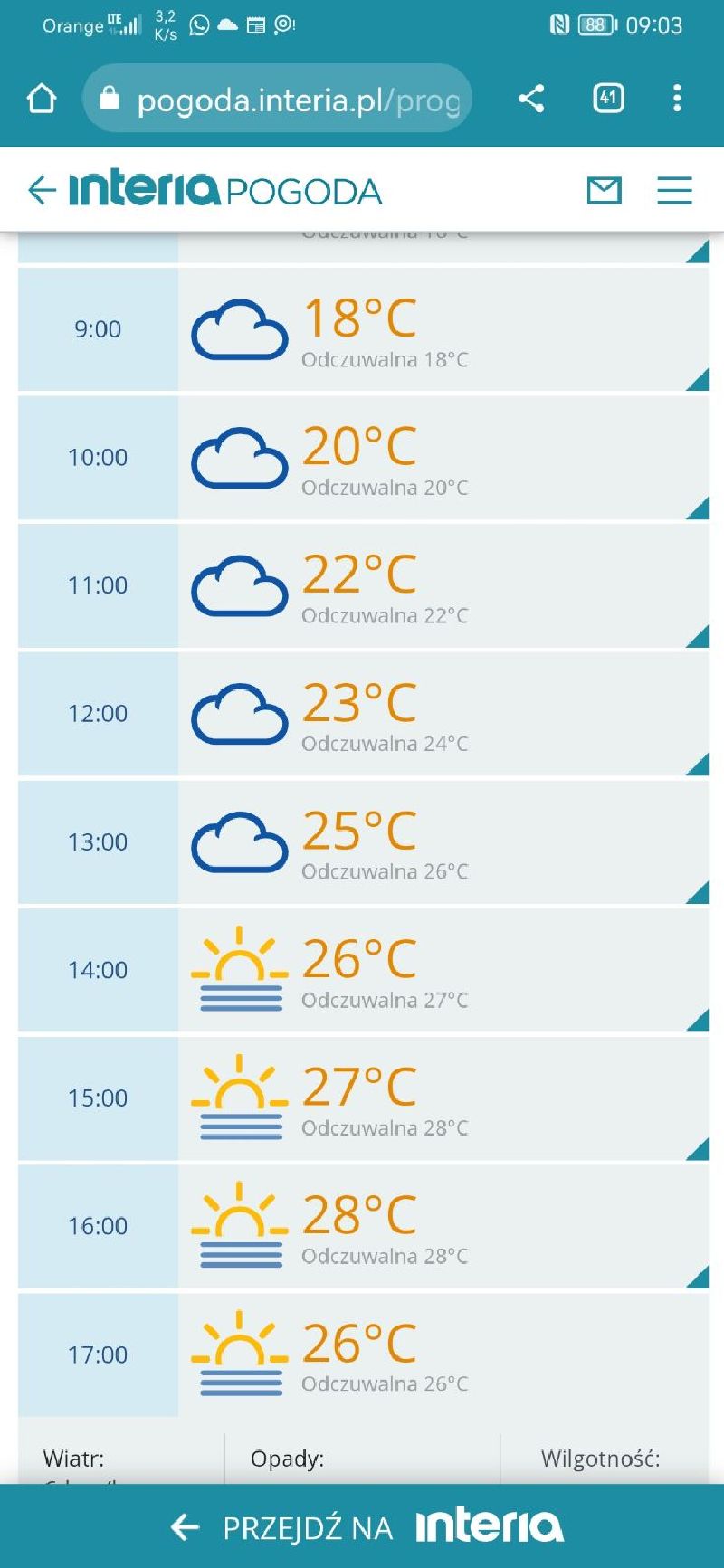The image size is (724, 1568).
Task: Expand the 15:00 forecast row
Action: click(x=363, y=1098)
